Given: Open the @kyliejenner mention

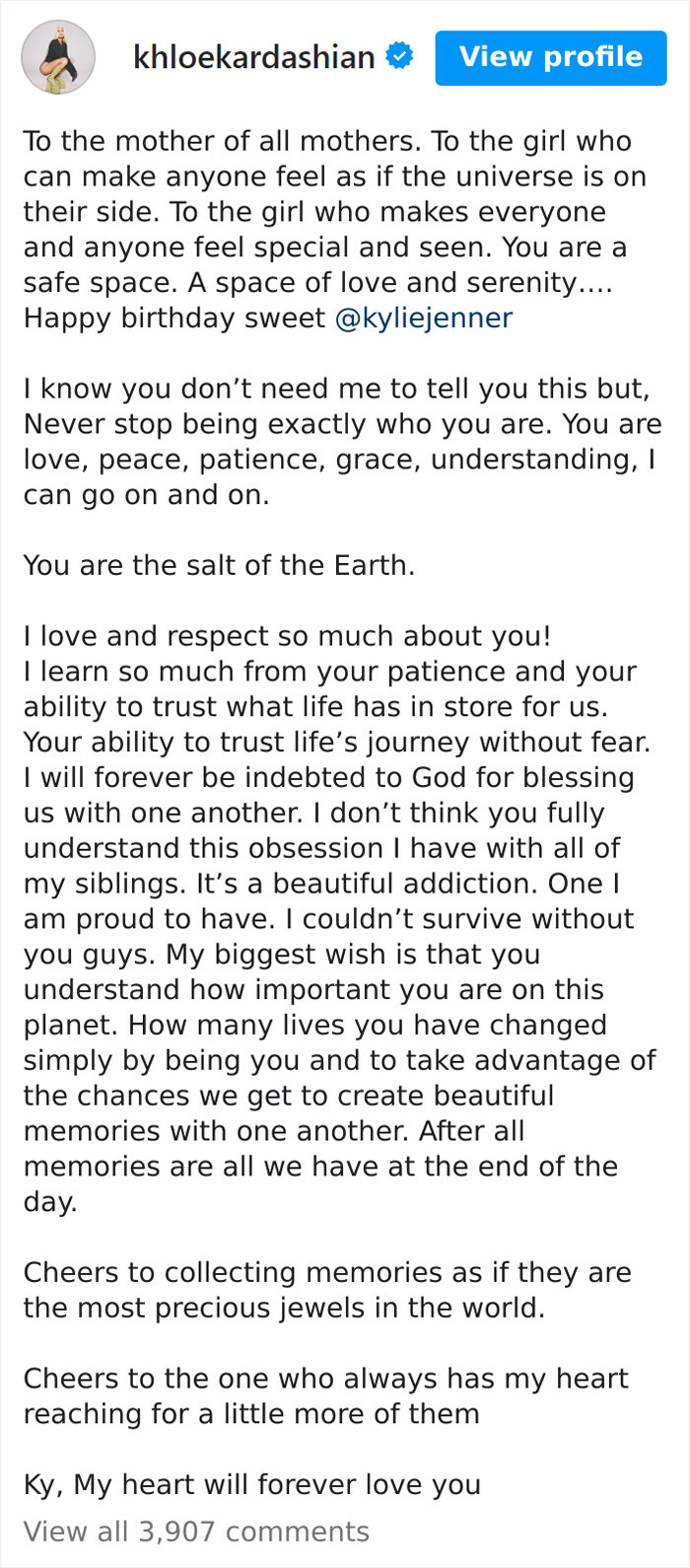Looking at the screenshot, I should (424, 319).
